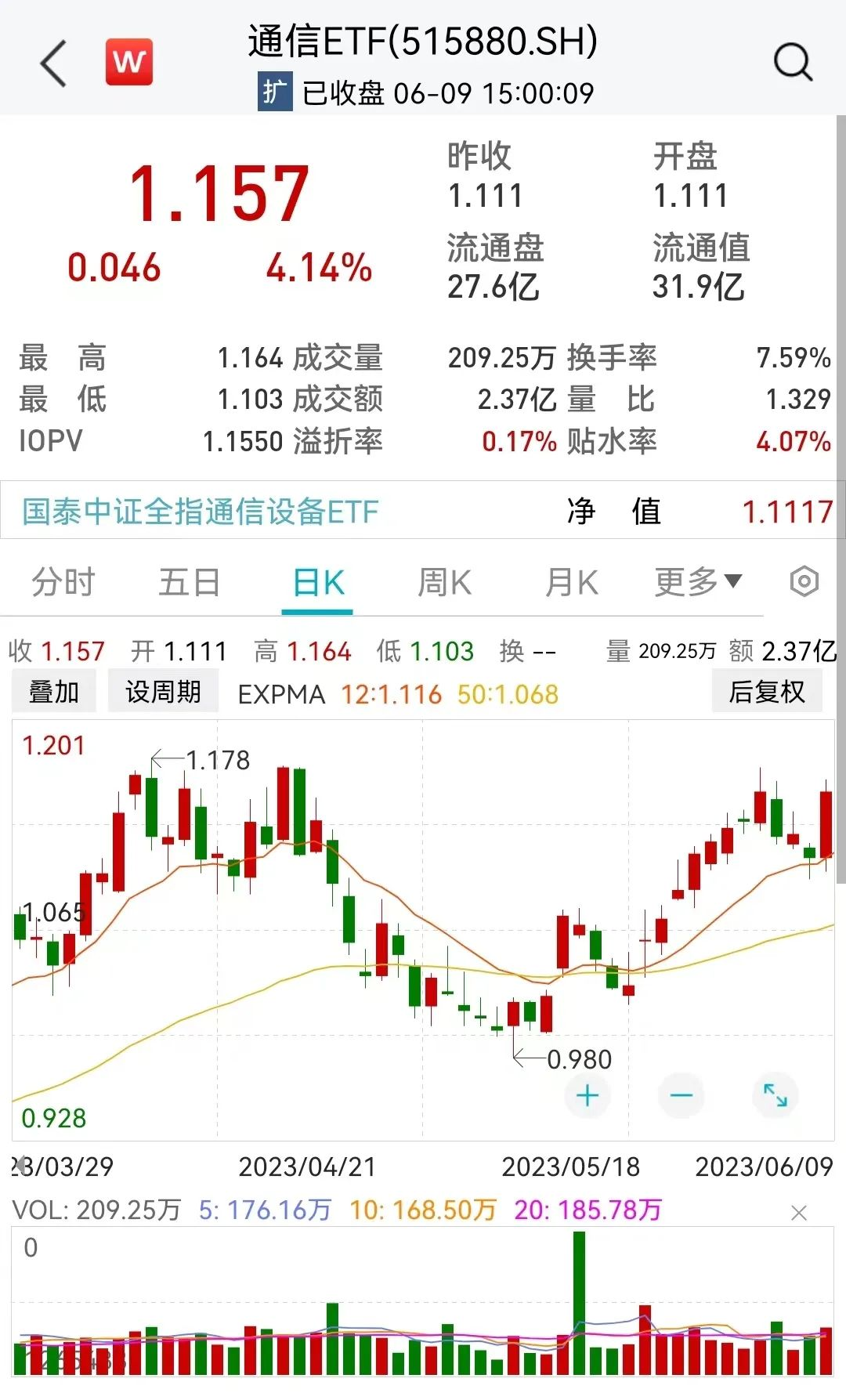Switch to the 月K chart tab
This screenshot has width=846, height=1400.
pos(571,583)
